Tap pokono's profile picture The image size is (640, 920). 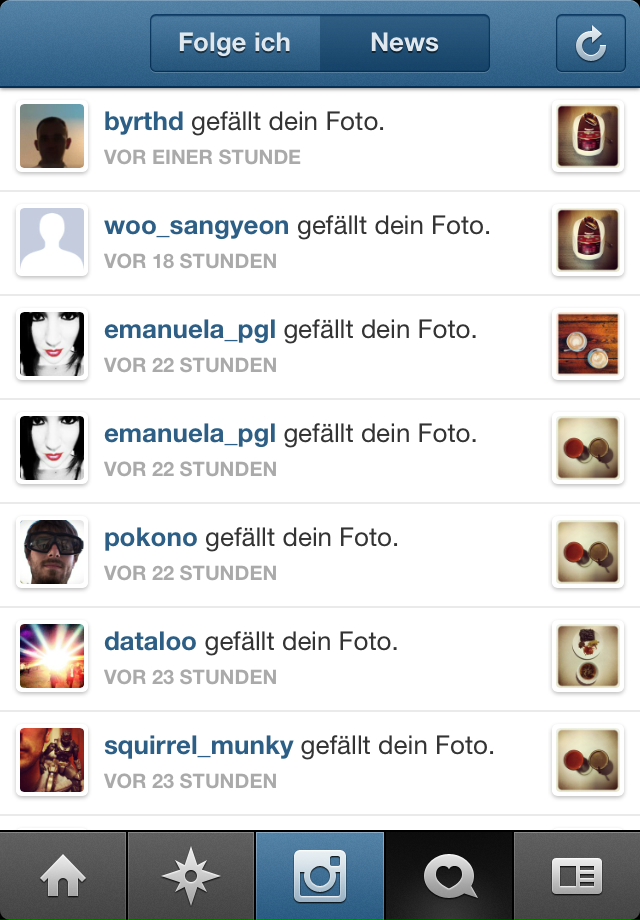[52, 553]
